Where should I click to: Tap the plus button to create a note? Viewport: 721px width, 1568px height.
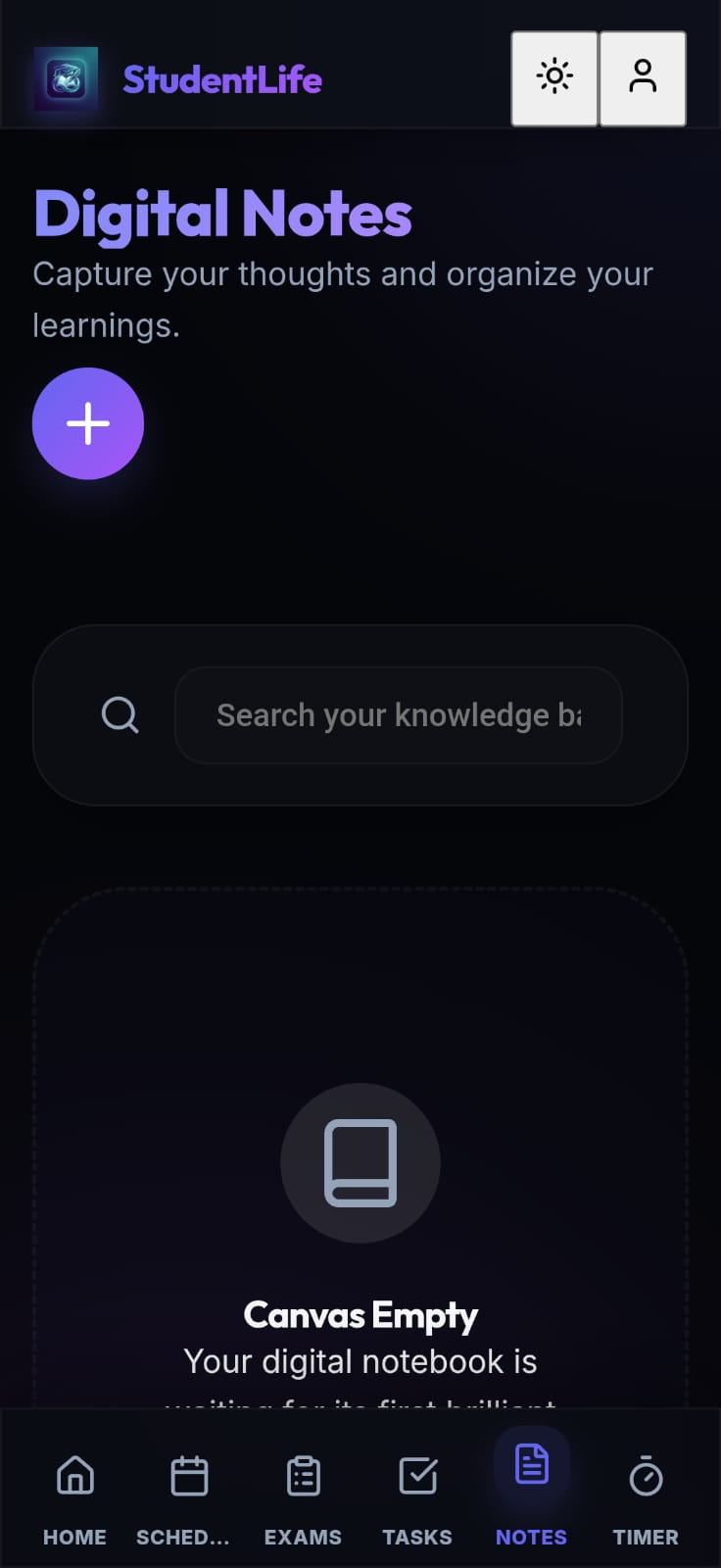[x=88, y=423]
